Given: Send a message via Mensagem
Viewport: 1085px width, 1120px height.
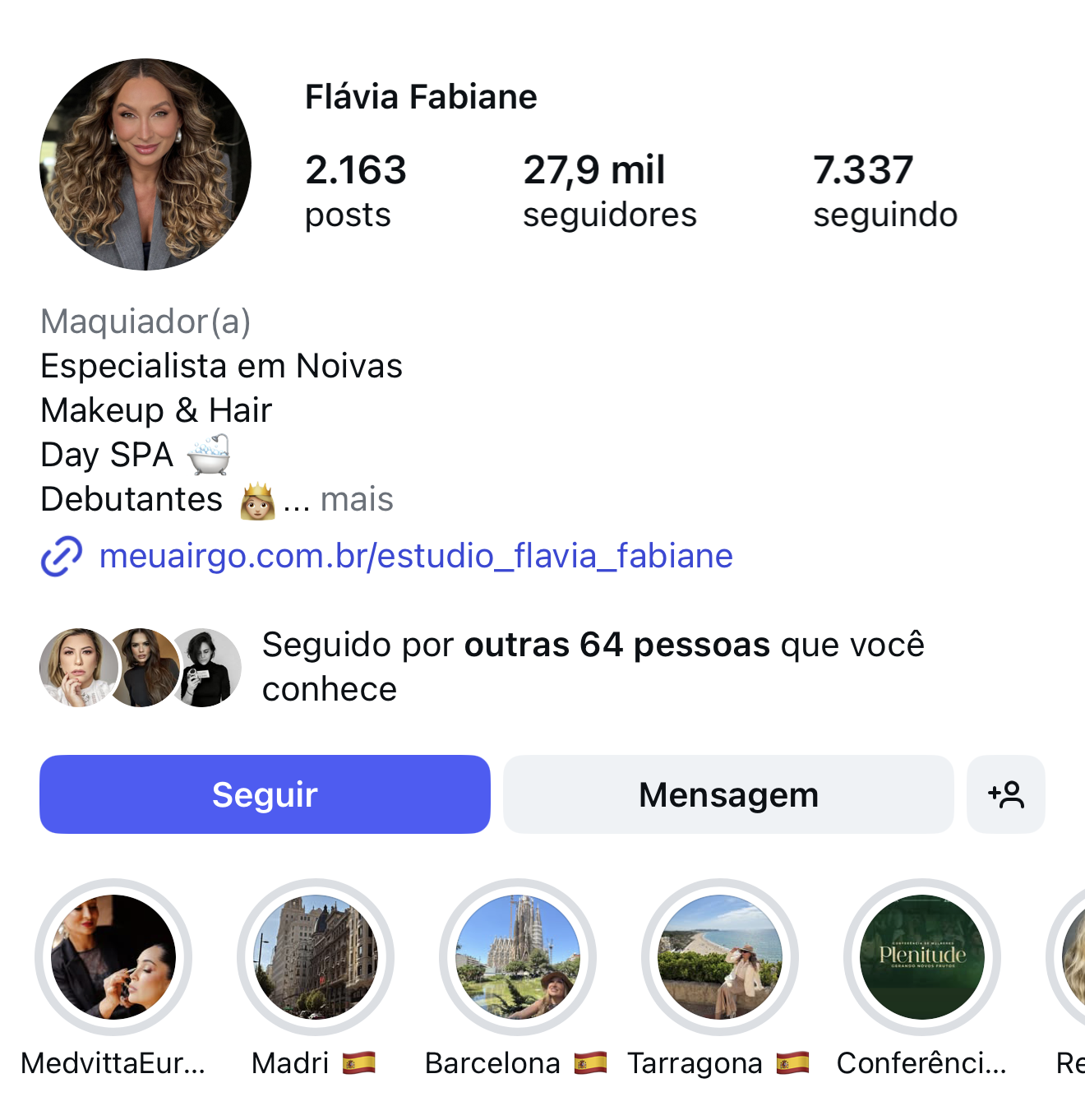Looking at the screenshot, I should 728,794.
